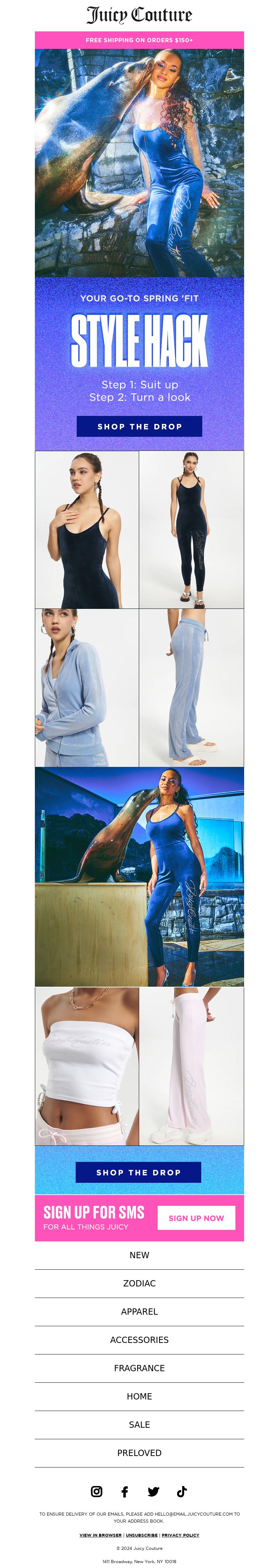Screen dimensions: 279x1568
Task: Open the Twitter profile icon
Action: point(153,1491)
